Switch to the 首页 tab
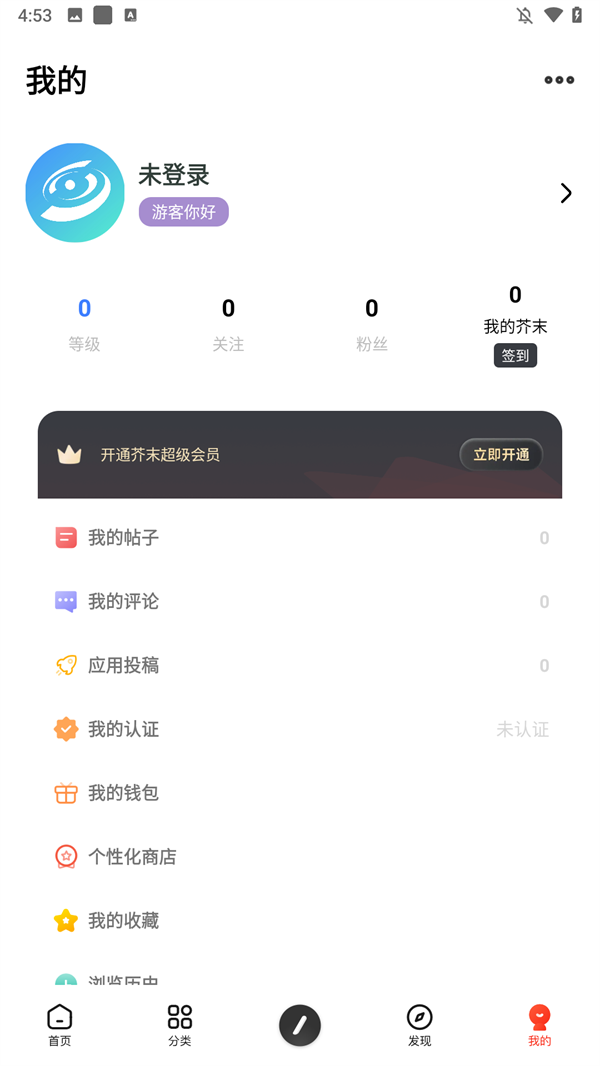The width and height of the screenshot is (600, 1066). coord(60,1026)
